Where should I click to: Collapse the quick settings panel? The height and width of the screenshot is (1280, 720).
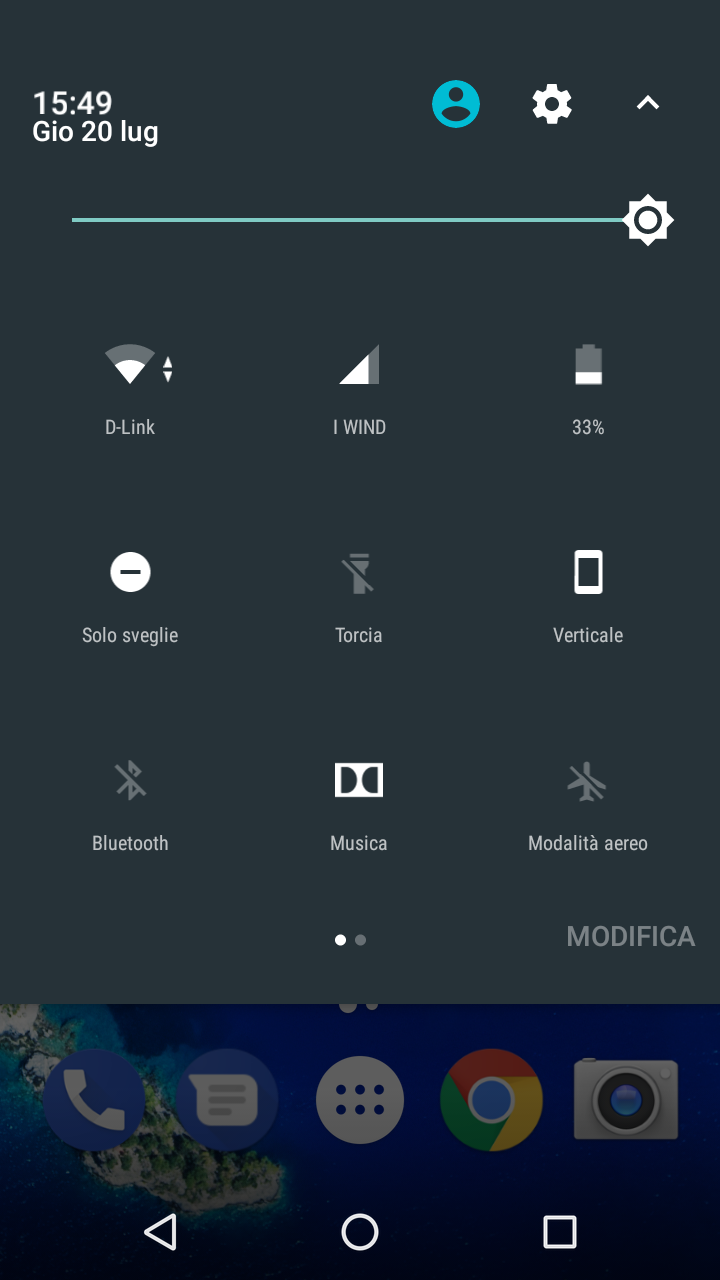pyautogui.click(x=648, y=103)
